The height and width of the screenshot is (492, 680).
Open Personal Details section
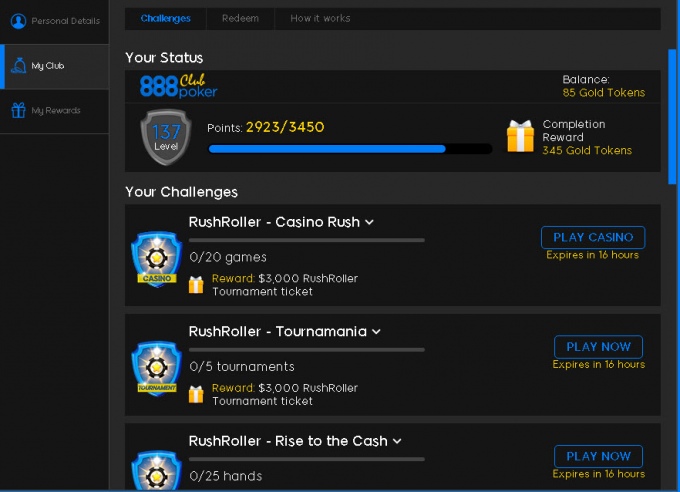pos(55,21)
